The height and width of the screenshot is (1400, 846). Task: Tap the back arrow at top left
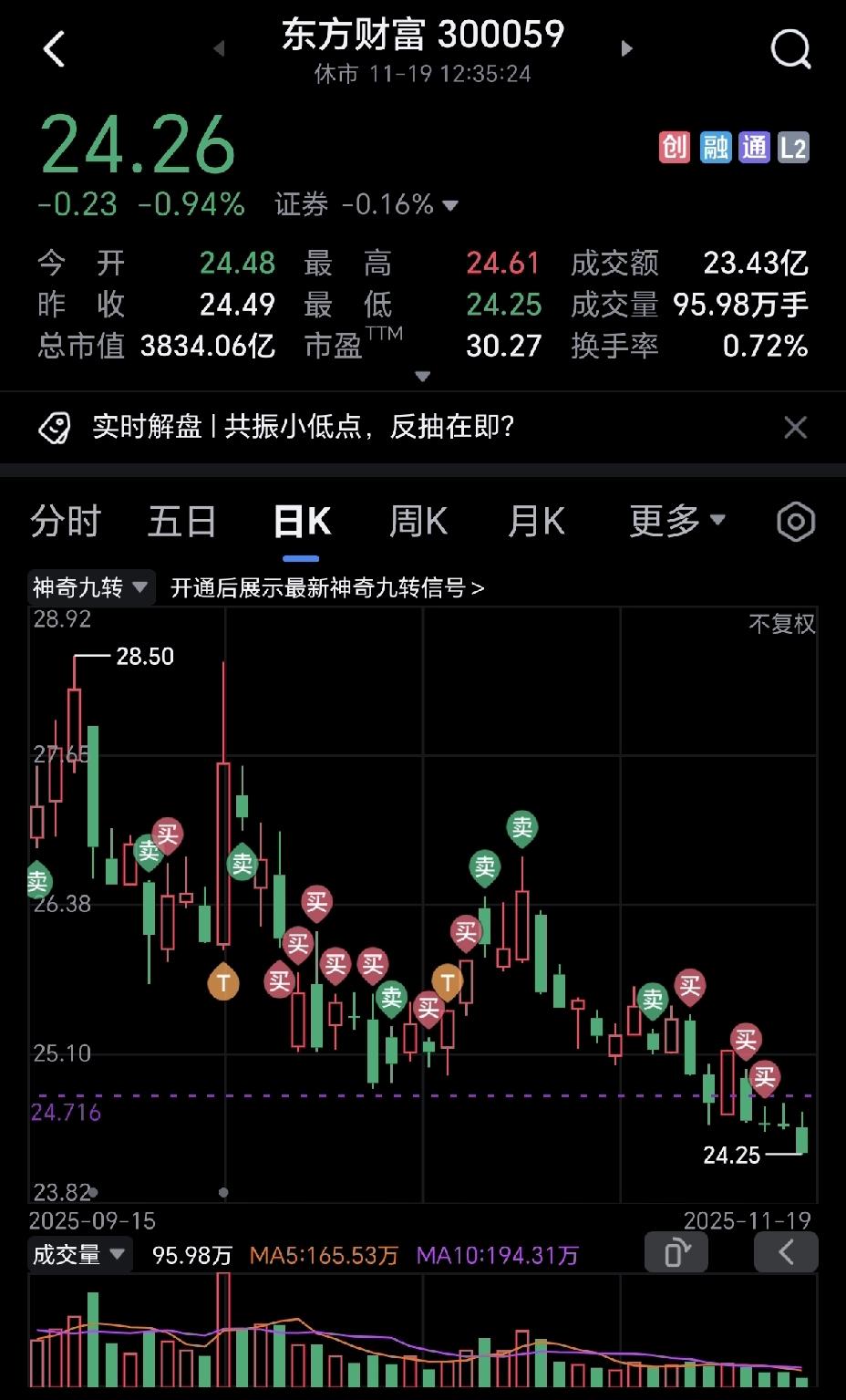point(55,49)
